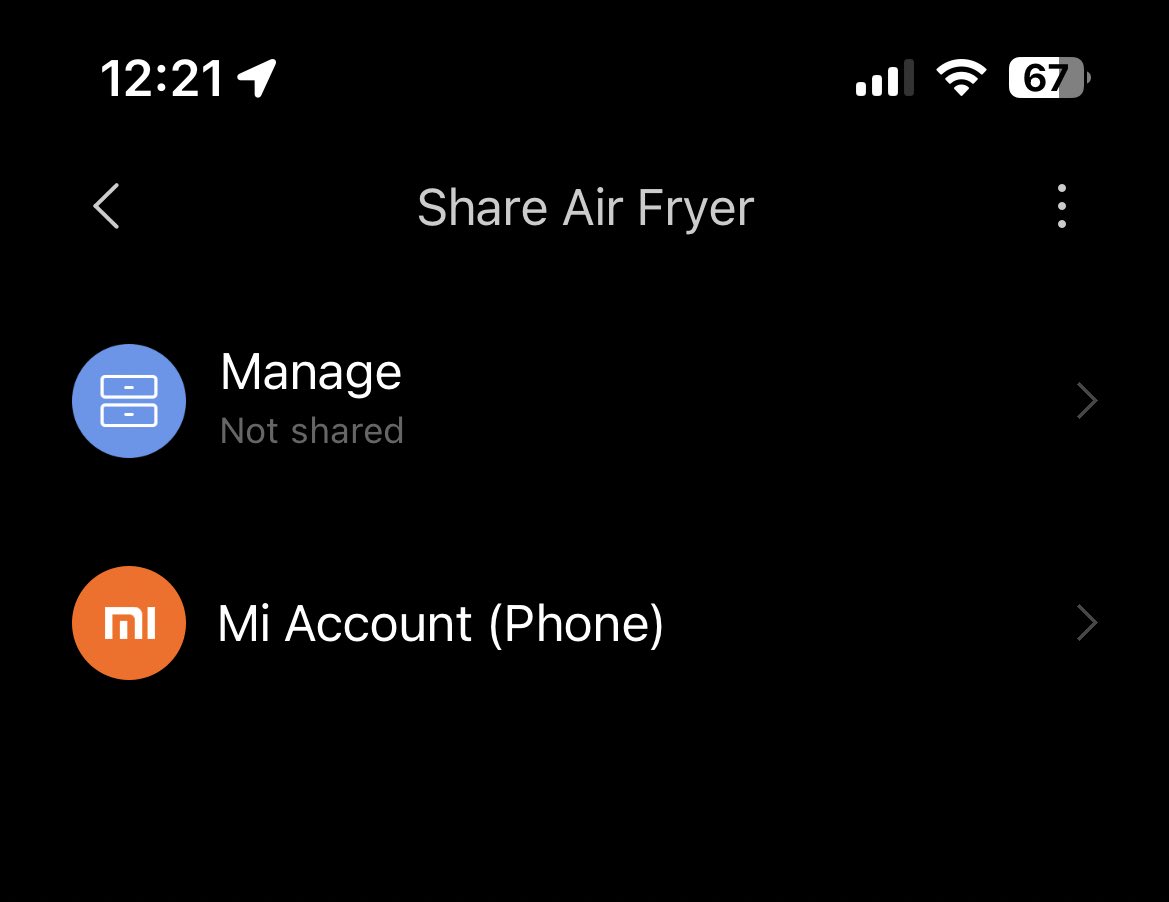1169x902 pixels.
Task: Go back from Share Air Fryer
Action: (106, 207)
